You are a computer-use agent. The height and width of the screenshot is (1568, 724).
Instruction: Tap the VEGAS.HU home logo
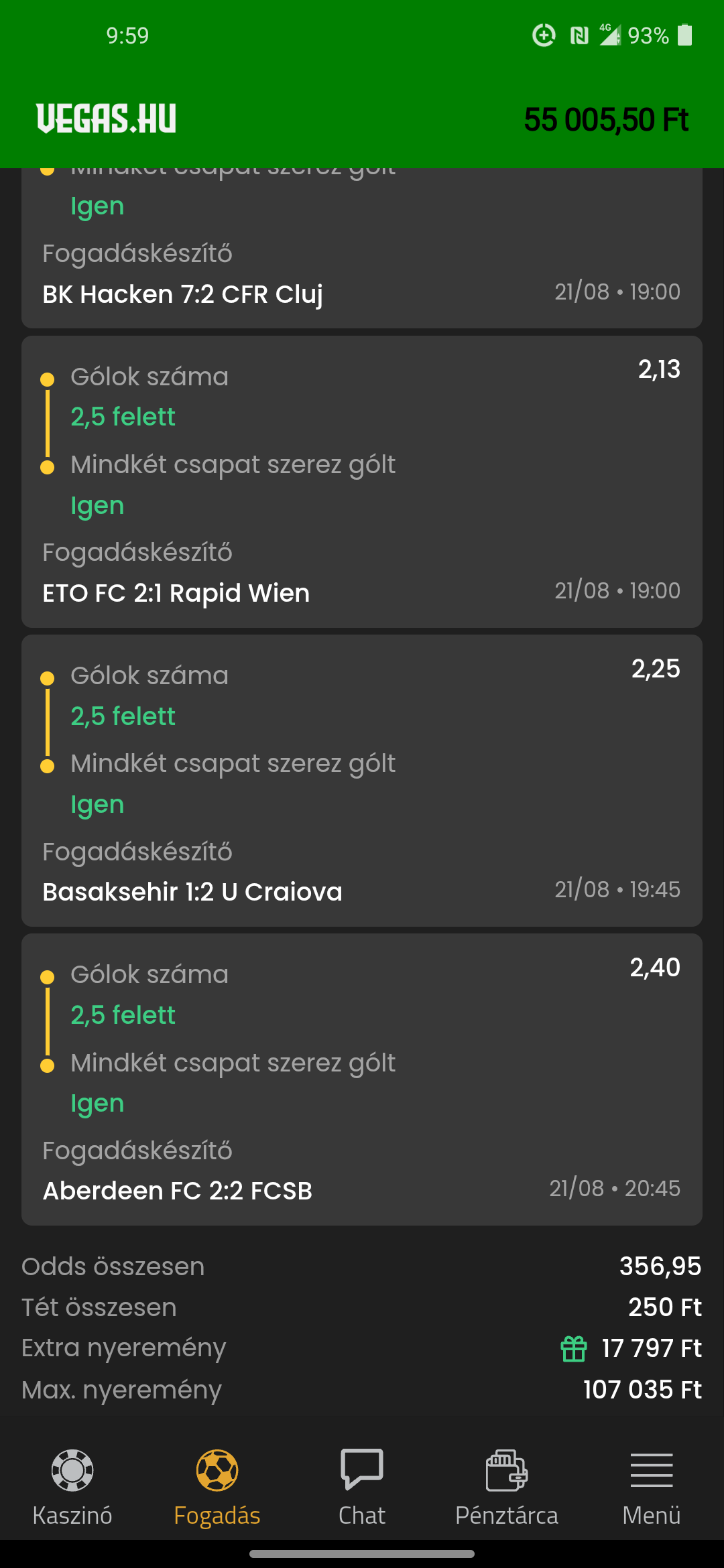click(107, 119)
